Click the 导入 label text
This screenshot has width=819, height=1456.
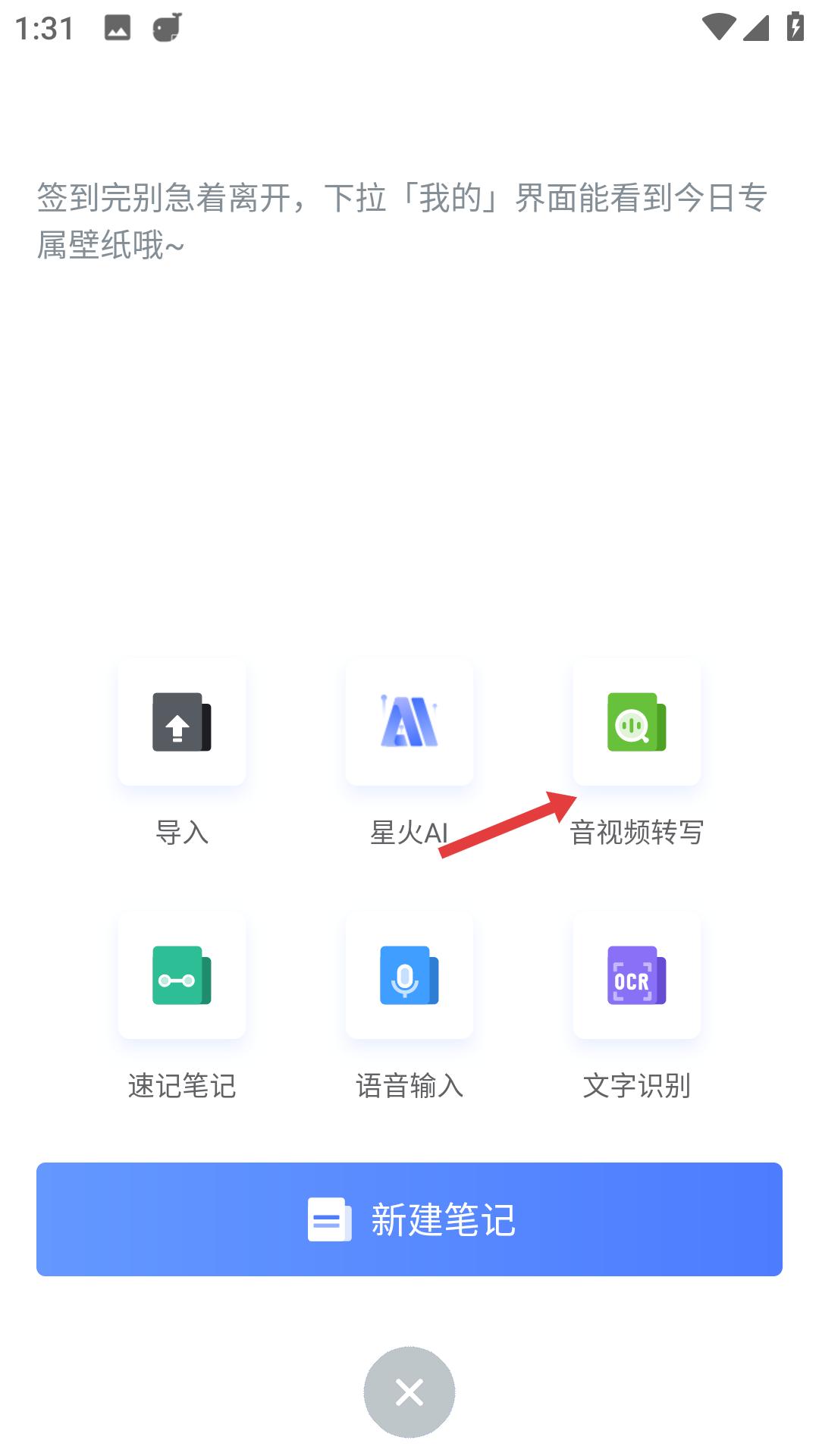pyautogui.click(x=182, y=834)
